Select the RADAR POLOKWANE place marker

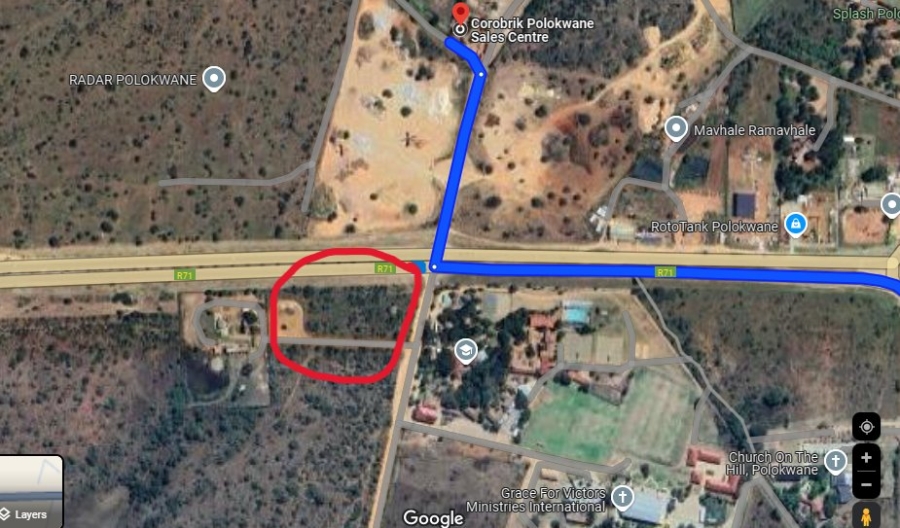point(213,78)
